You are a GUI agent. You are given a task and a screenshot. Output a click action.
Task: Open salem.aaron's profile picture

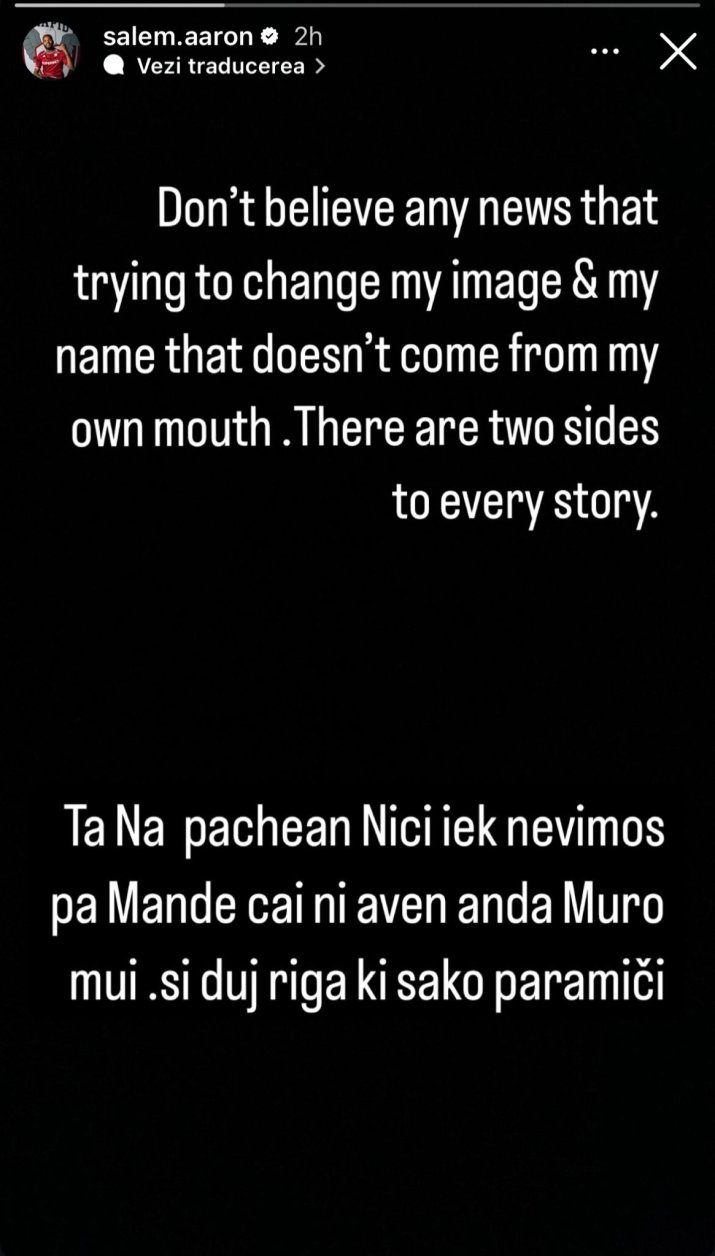pyautogui.click(x=50, y=51)
